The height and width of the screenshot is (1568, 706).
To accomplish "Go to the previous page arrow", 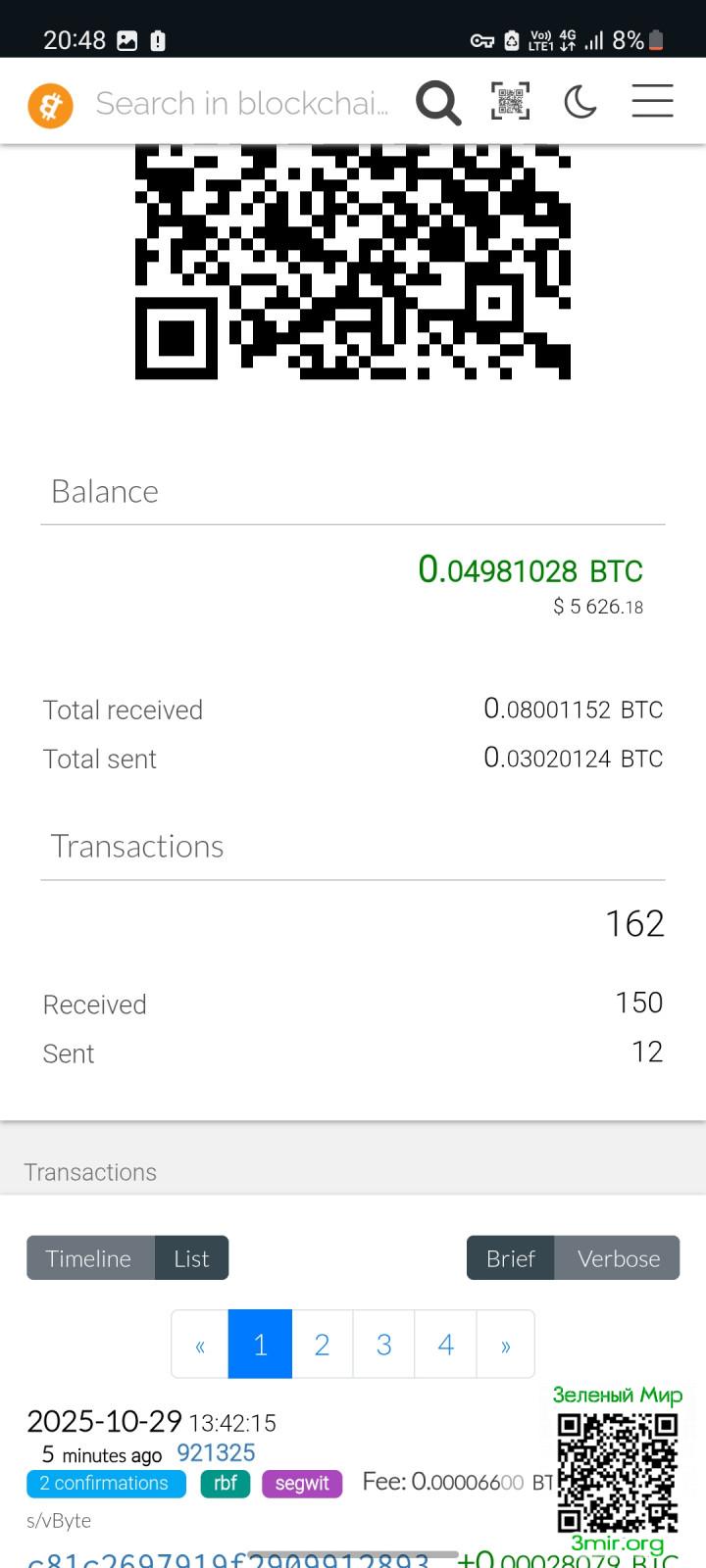I will click(x=200, y=1345).
